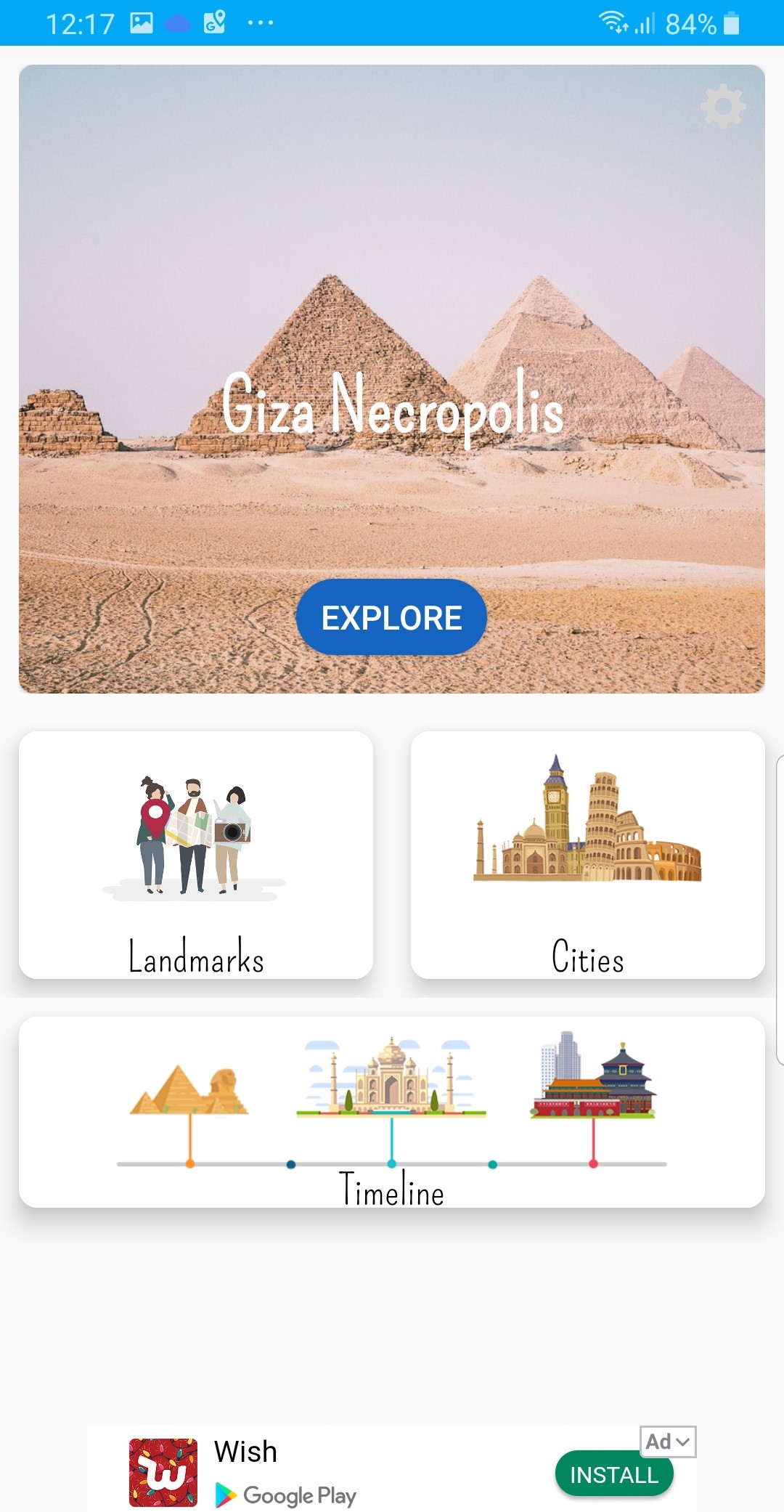Open the Google Play link
The height and width of the screenshot is (1512, 784).
[x=287, y=1495]
